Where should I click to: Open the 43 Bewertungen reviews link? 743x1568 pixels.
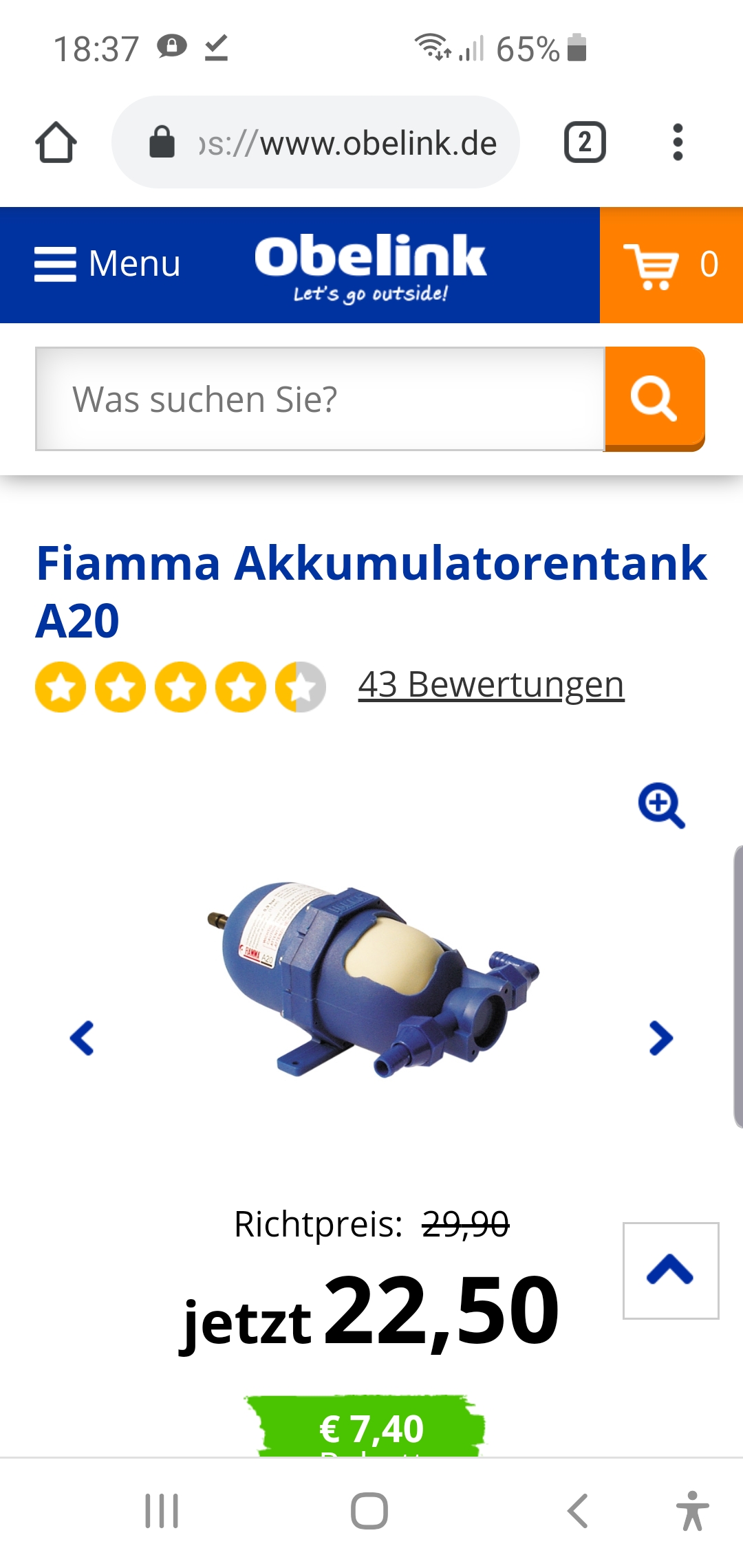click(x=491, y=685)
